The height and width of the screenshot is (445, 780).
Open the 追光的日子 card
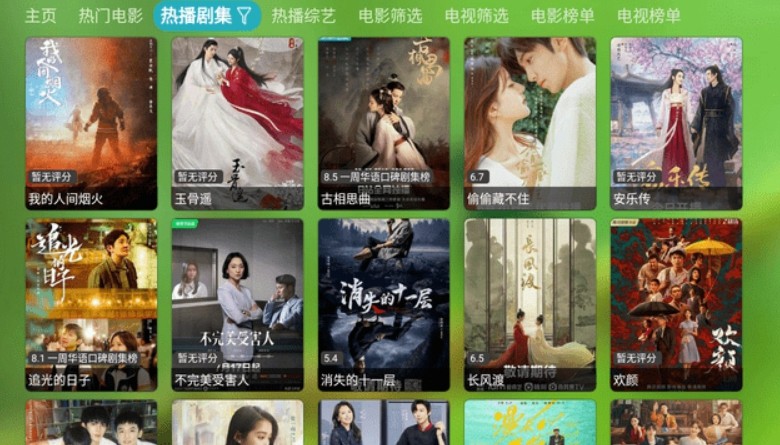point(91,304)
